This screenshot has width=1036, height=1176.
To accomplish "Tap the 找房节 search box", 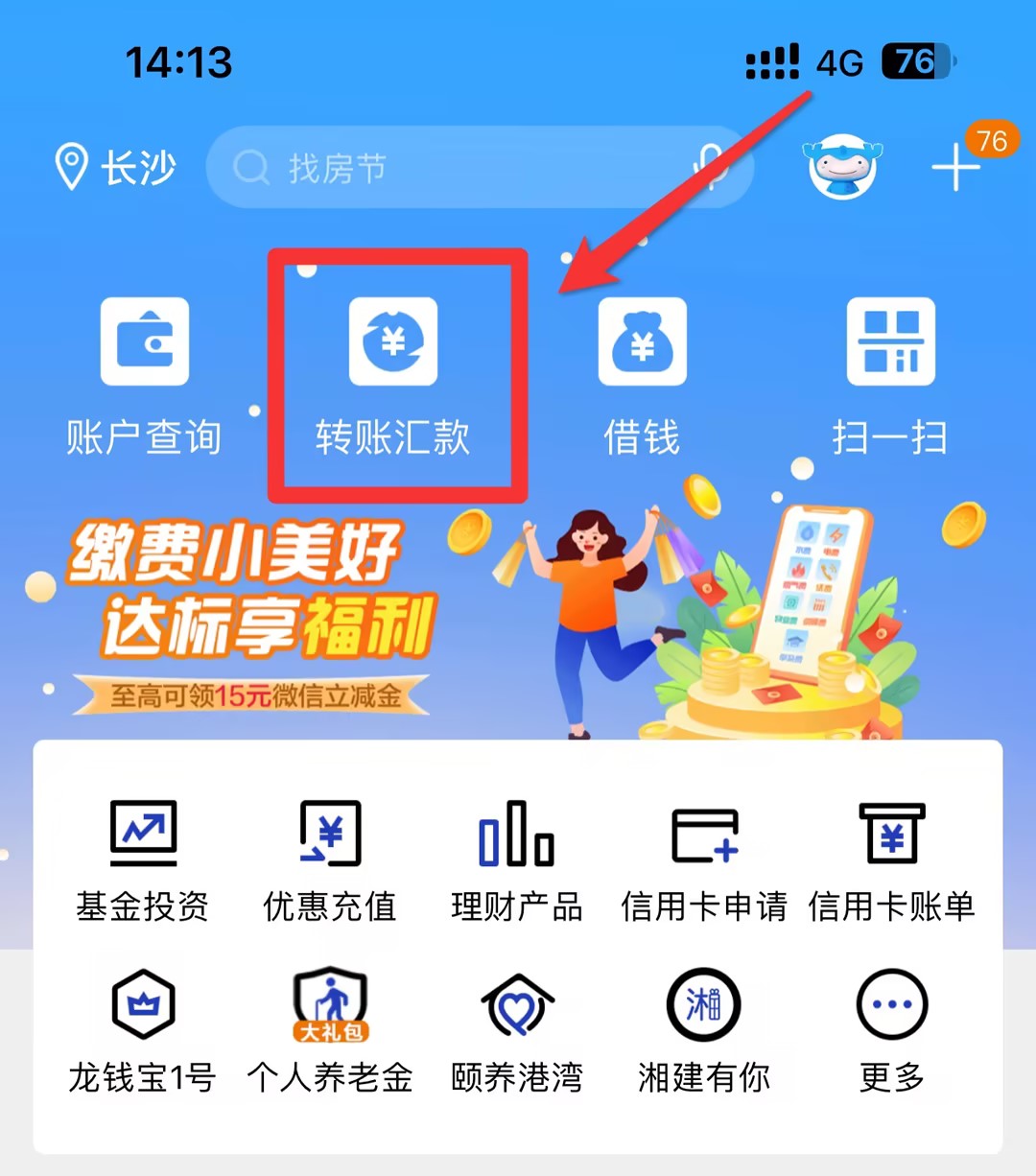I will [x=451, y=168].
